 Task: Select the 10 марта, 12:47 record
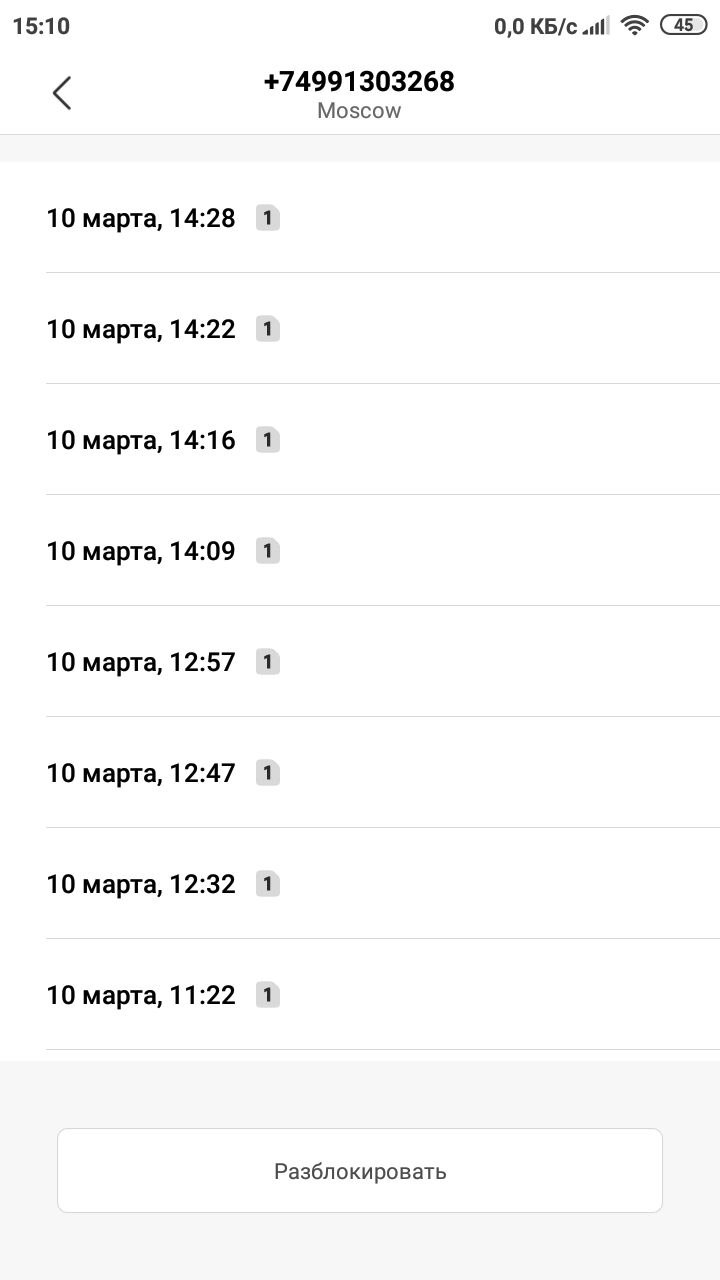click(360, 773)
